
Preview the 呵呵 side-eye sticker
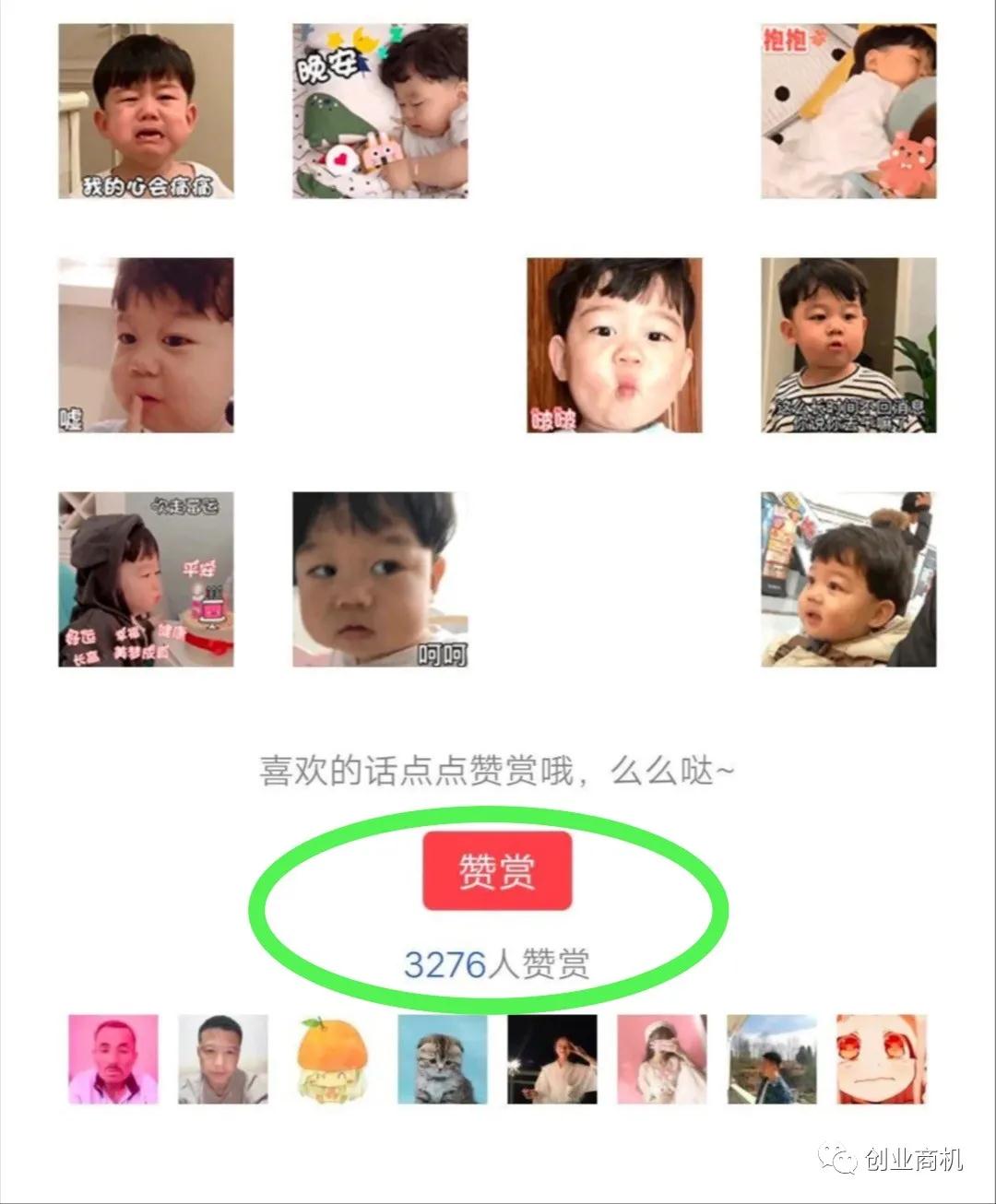coord(380,579)
